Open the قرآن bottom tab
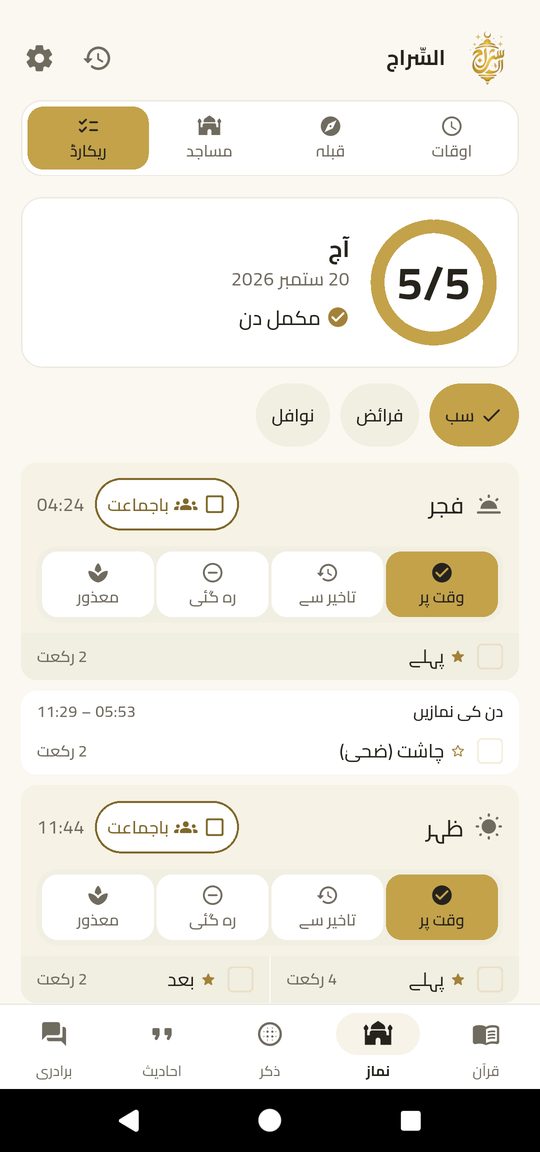Image resolution: width=540 pixels, height=1152 pixels. (486, 1048)
